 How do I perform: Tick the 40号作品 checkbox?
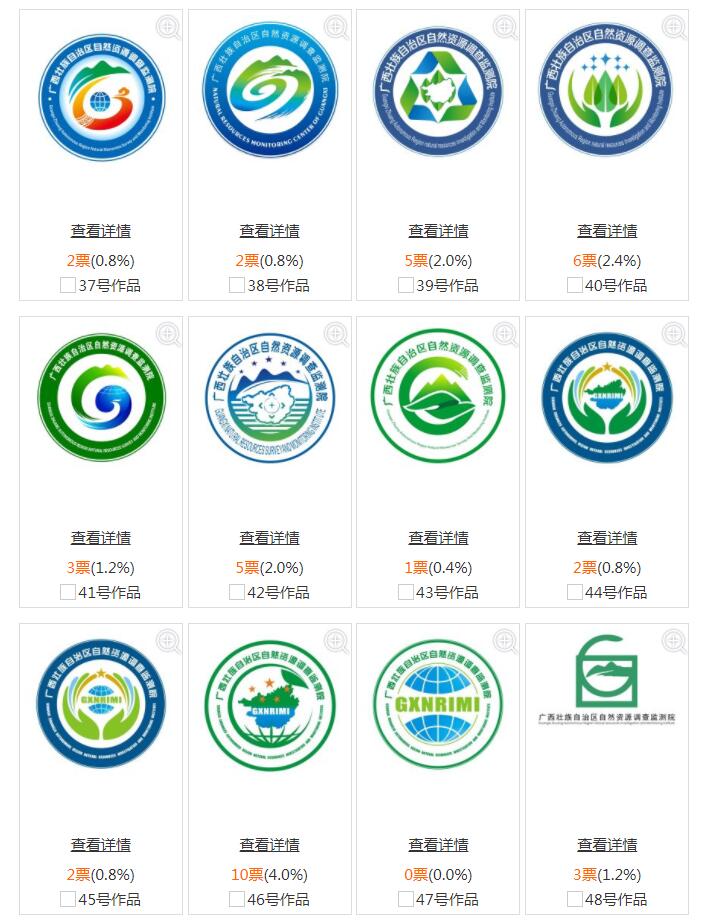[x=574, y=285]
